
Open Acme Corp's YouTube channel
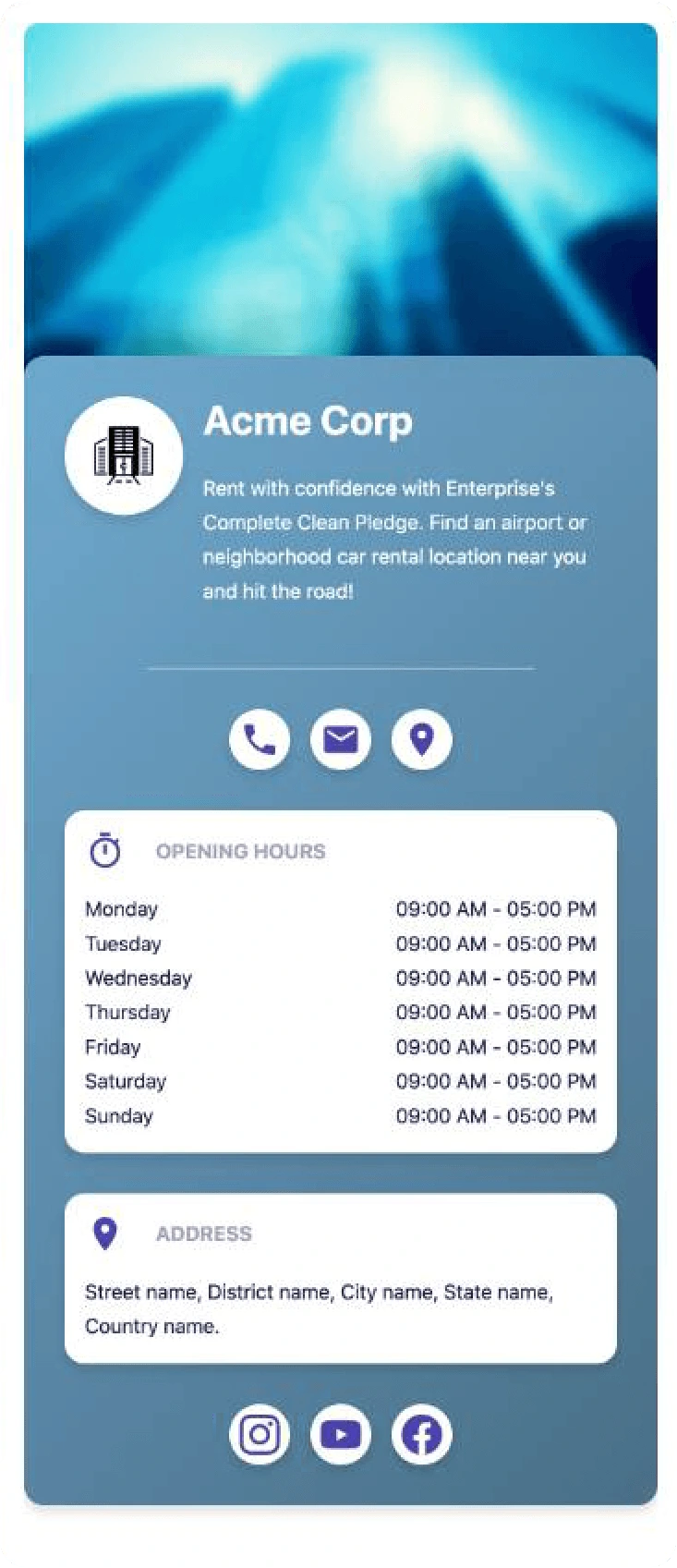[x=341, y=1434]
